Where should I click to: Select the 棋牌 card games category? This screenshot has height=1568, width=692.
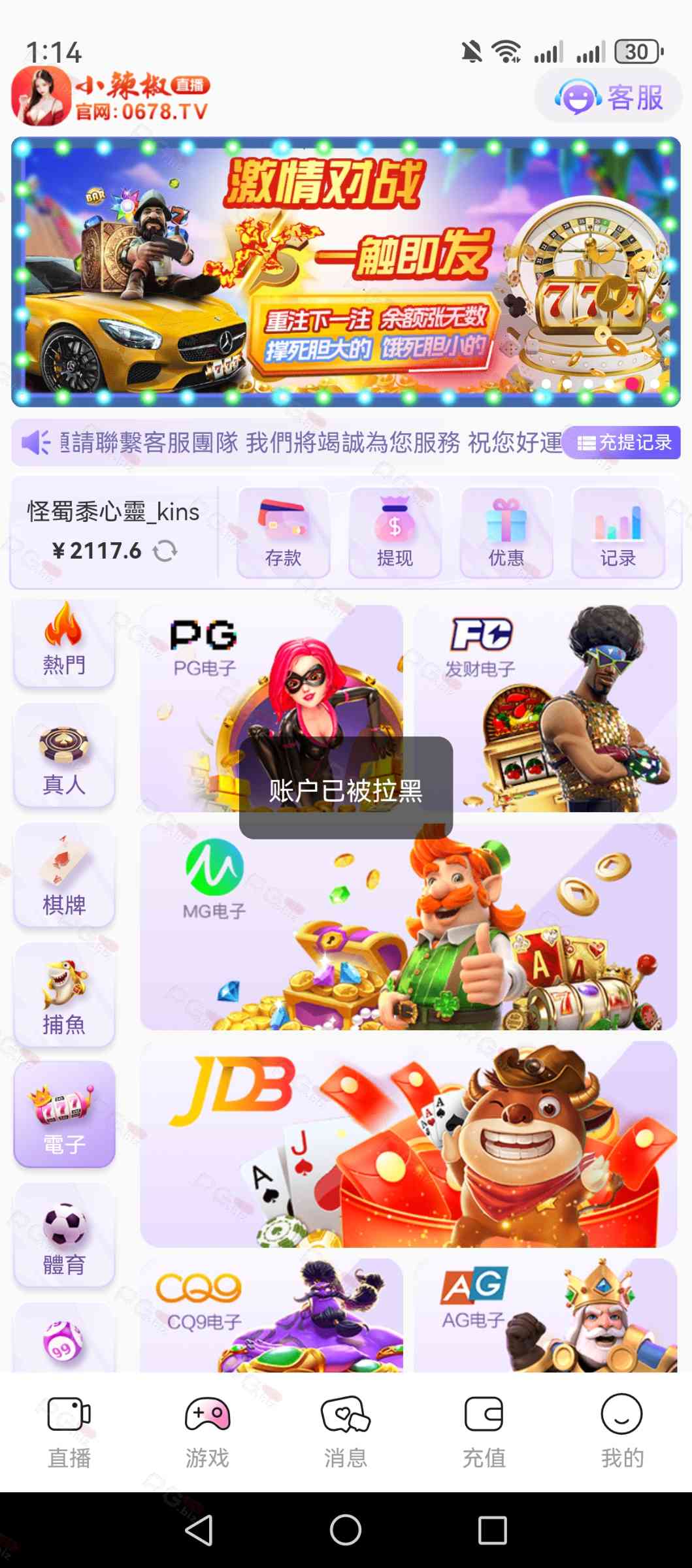click(64, 877)
